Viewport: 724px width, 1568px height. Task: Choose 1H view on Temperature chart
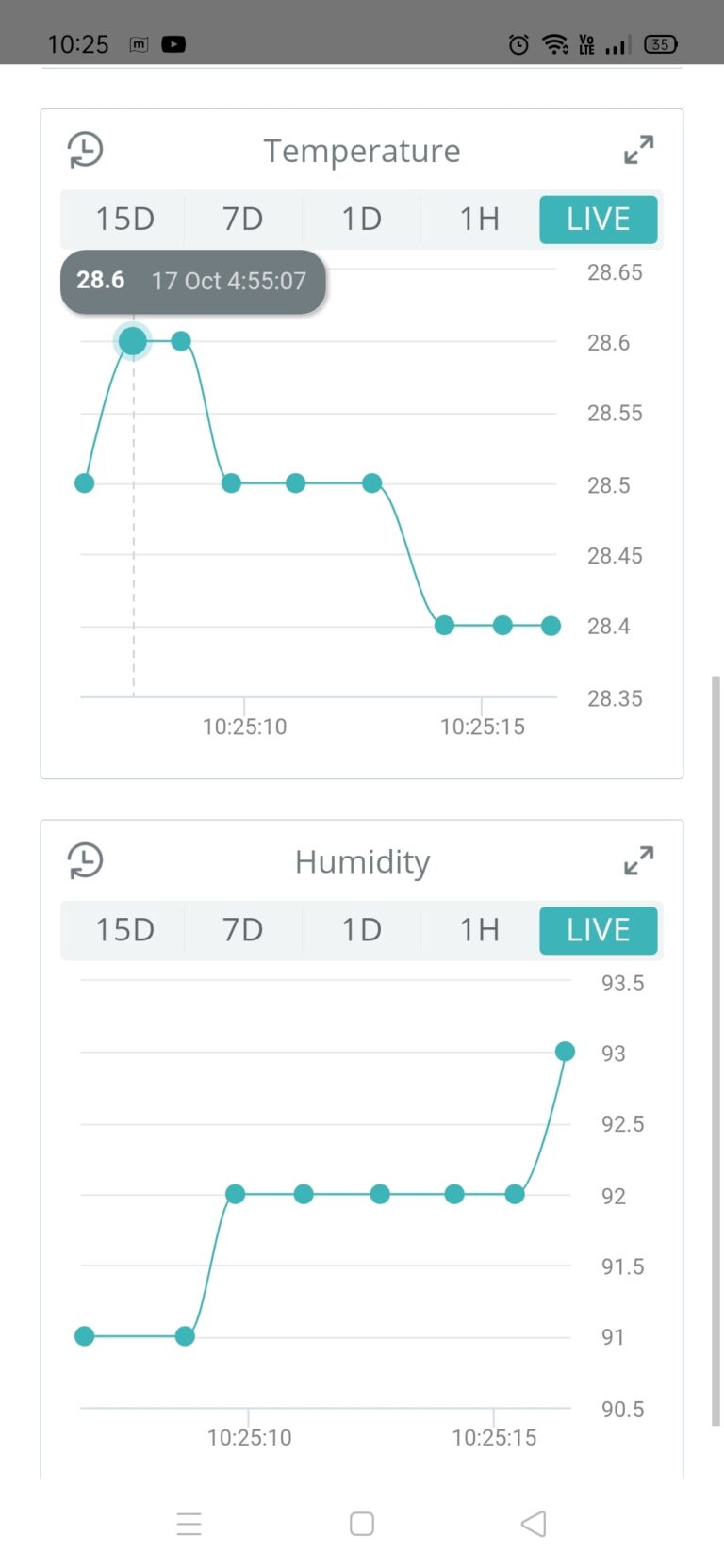[479, 220]
